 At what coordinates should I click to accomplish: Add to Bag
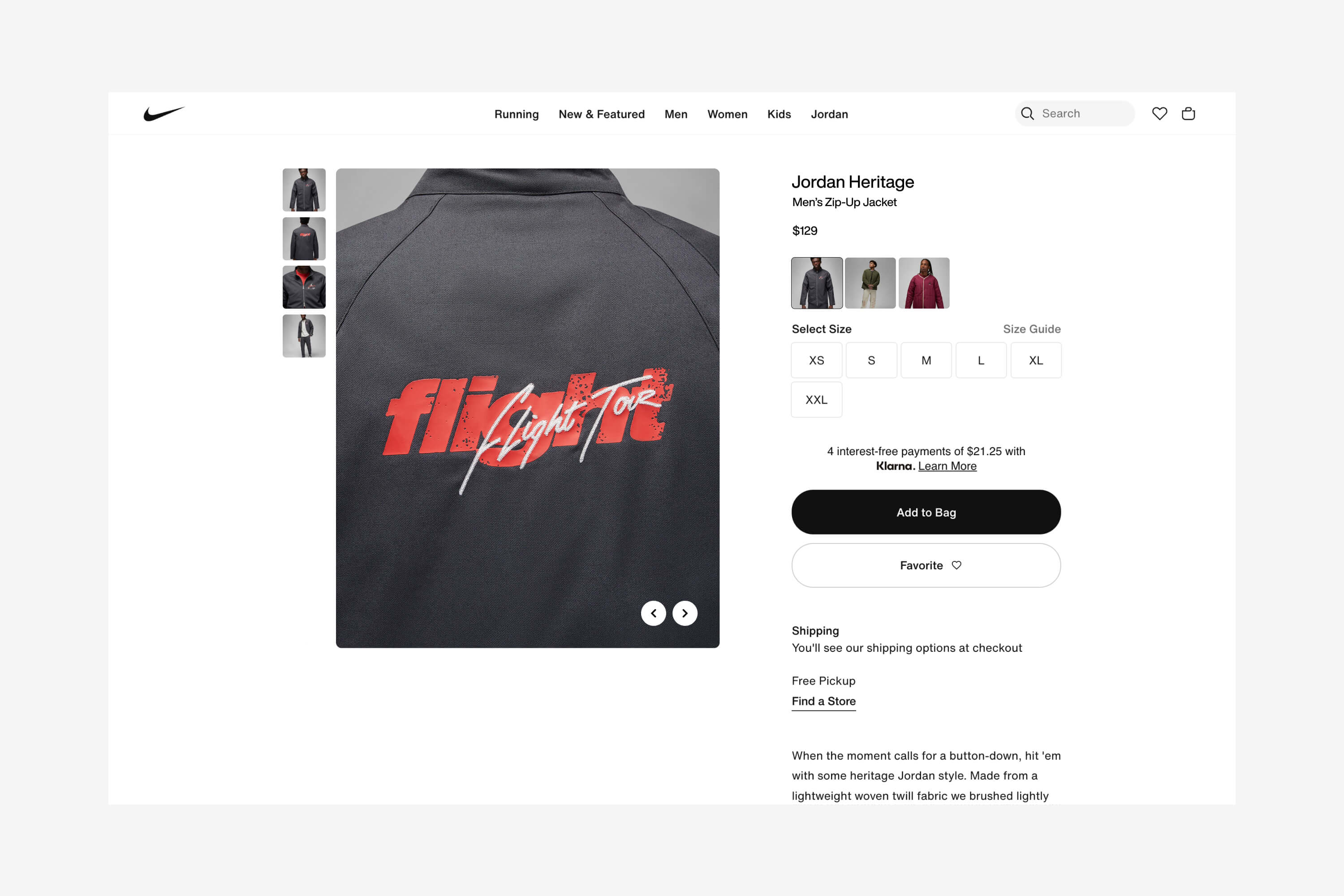(926, 512)
